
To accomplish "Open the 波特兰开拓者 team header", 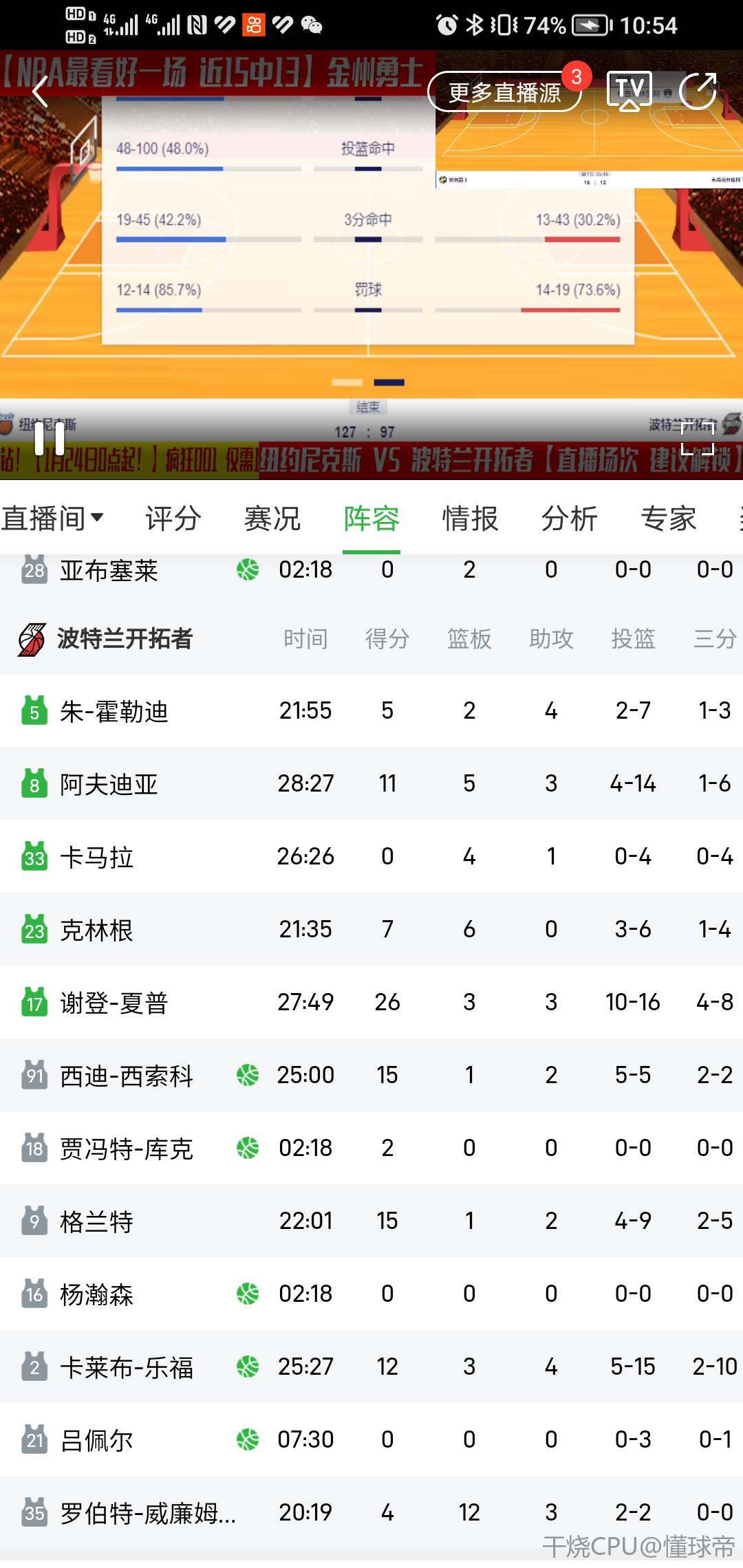I will pyautogui.click(x=124, y=639).
